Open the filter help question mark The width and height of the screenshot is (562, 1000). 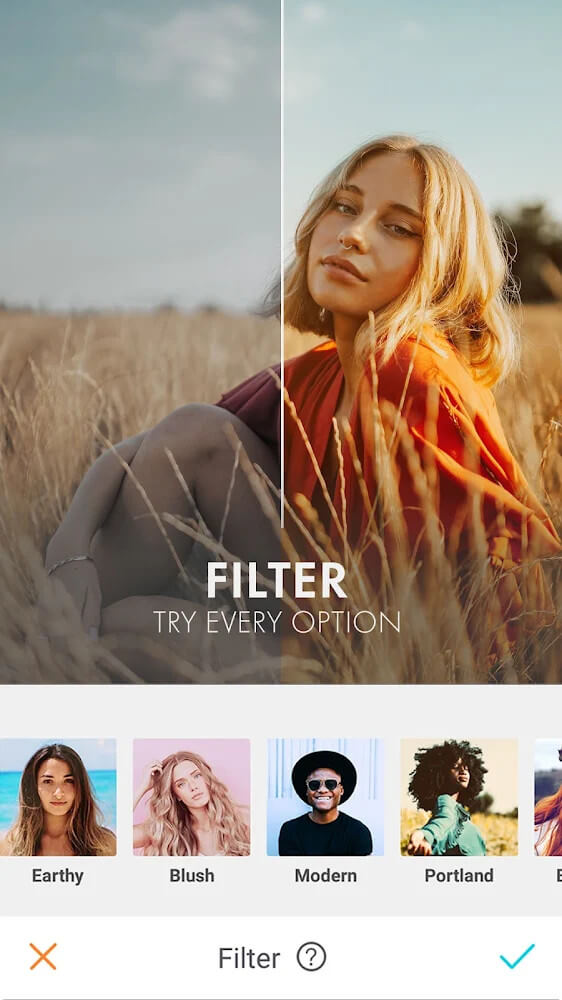[x=311, y=957]
